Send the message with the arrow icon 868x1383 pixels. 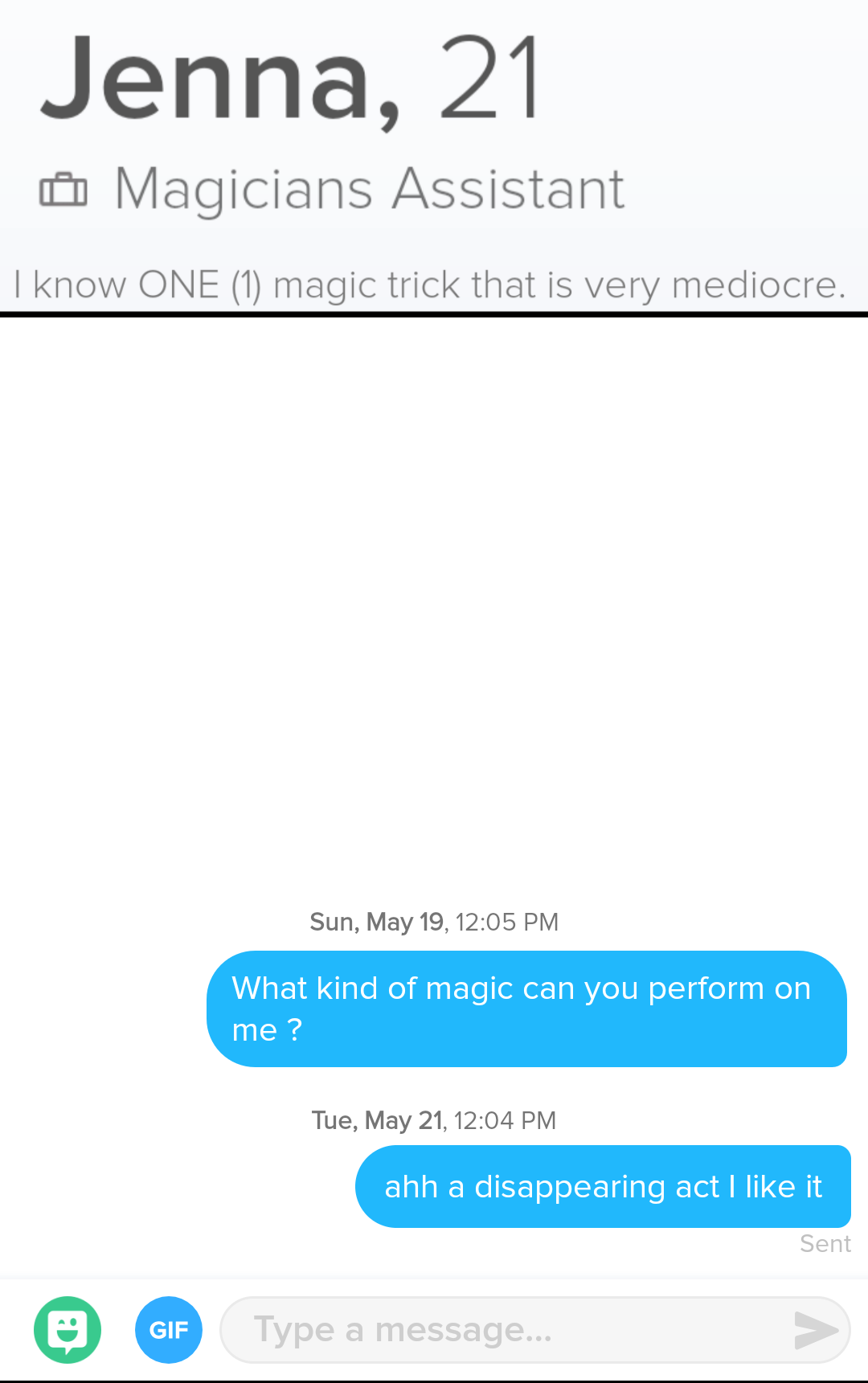[815, 1330]
